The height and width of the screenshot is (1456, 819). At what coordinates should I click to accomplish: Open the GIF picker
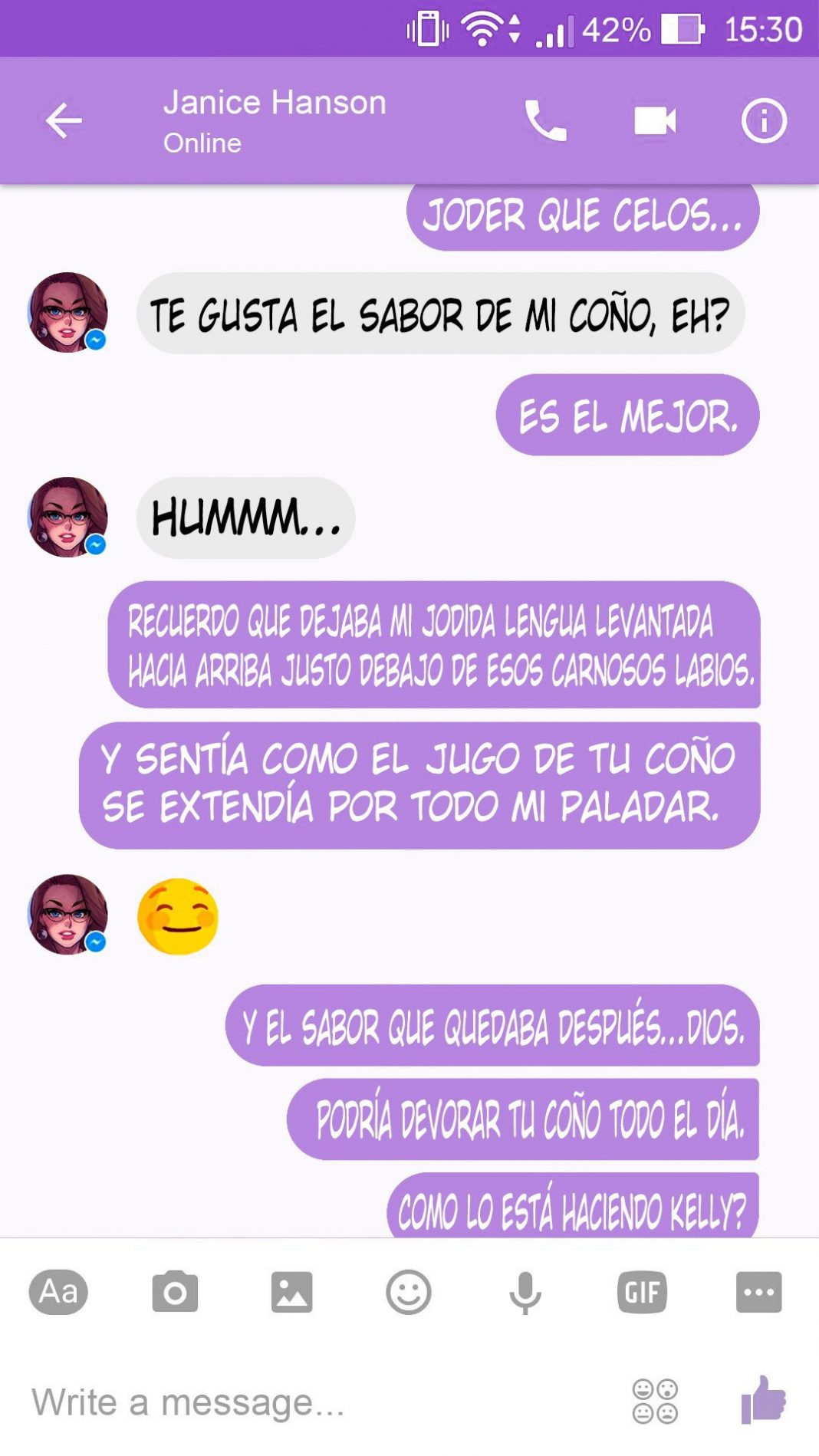tap(642, 1292)
